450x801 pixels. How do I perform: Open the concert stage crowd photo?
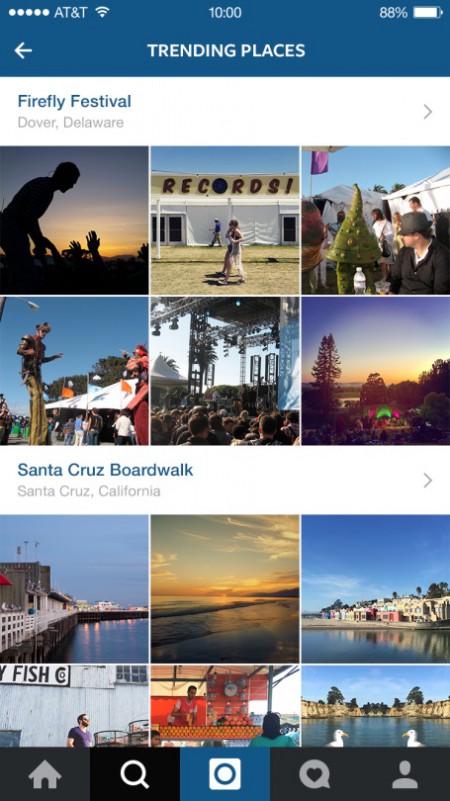pos(225,371)
